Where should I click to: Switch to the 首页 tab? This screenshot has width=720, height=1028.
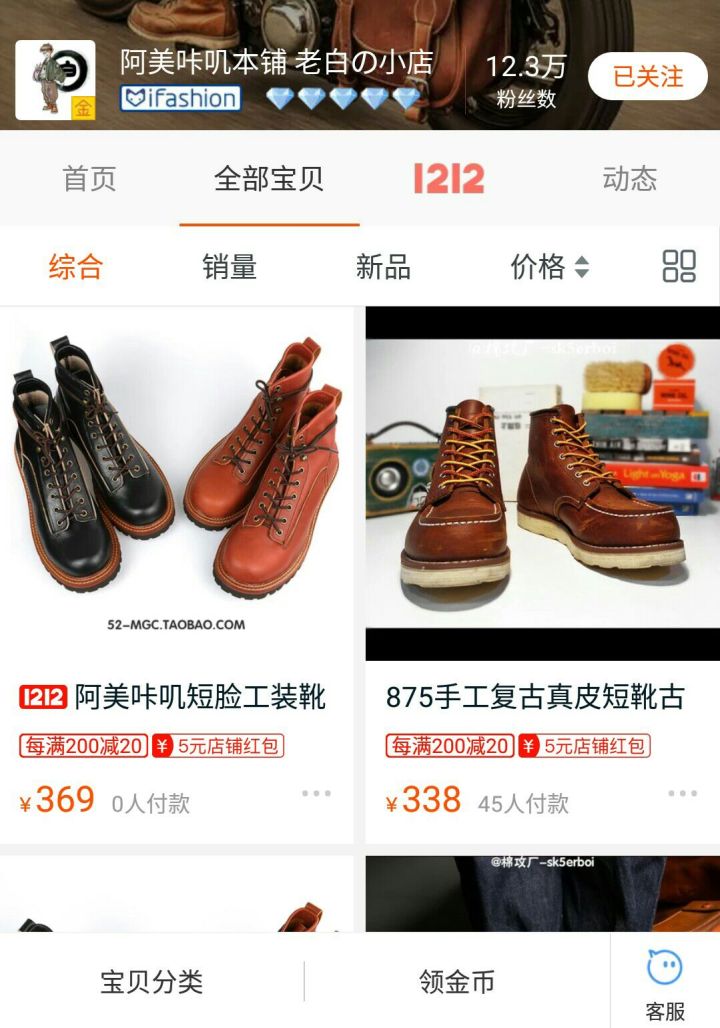(x=89, y=179)
